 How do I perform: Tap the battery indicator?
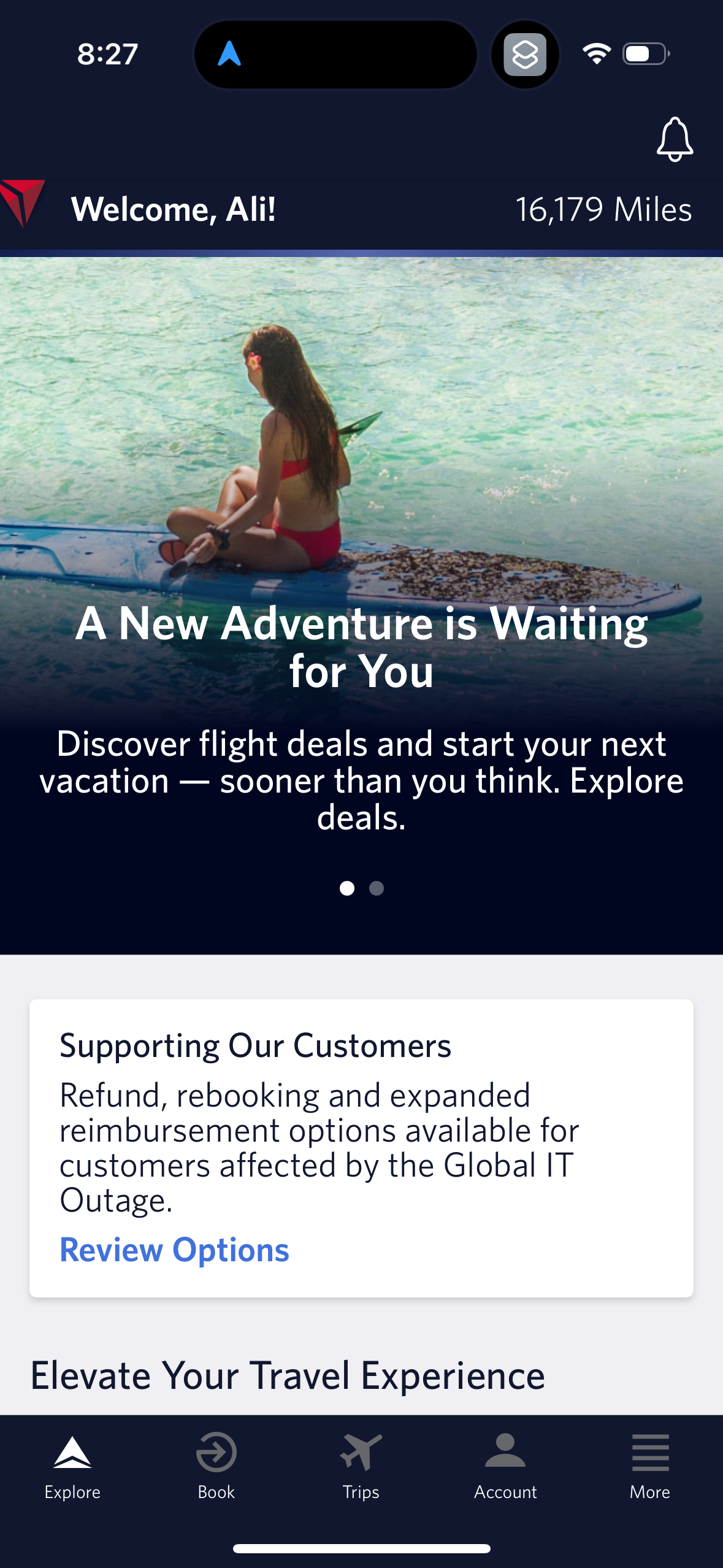click(x=643, y=54)
